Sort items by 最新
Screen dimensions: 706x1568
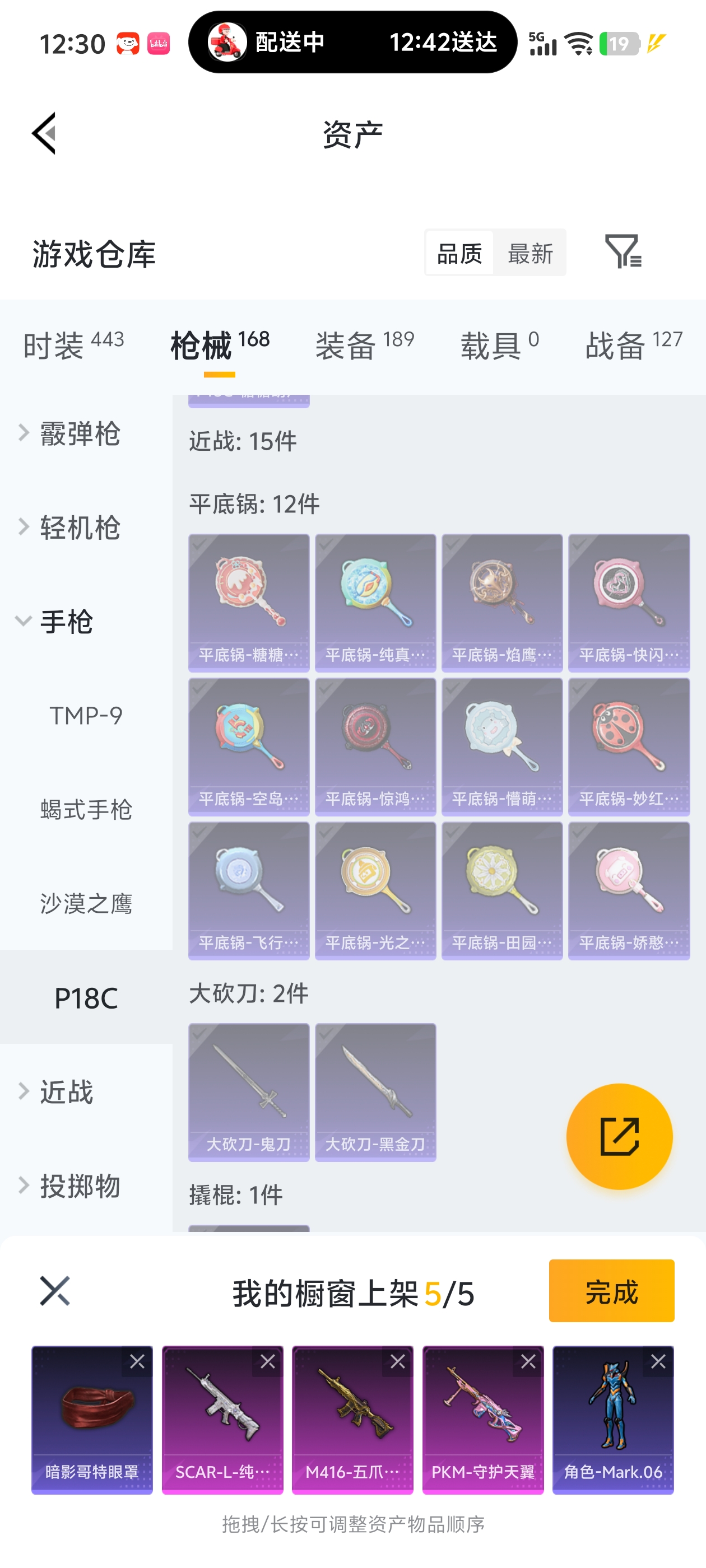click(529, 253)
